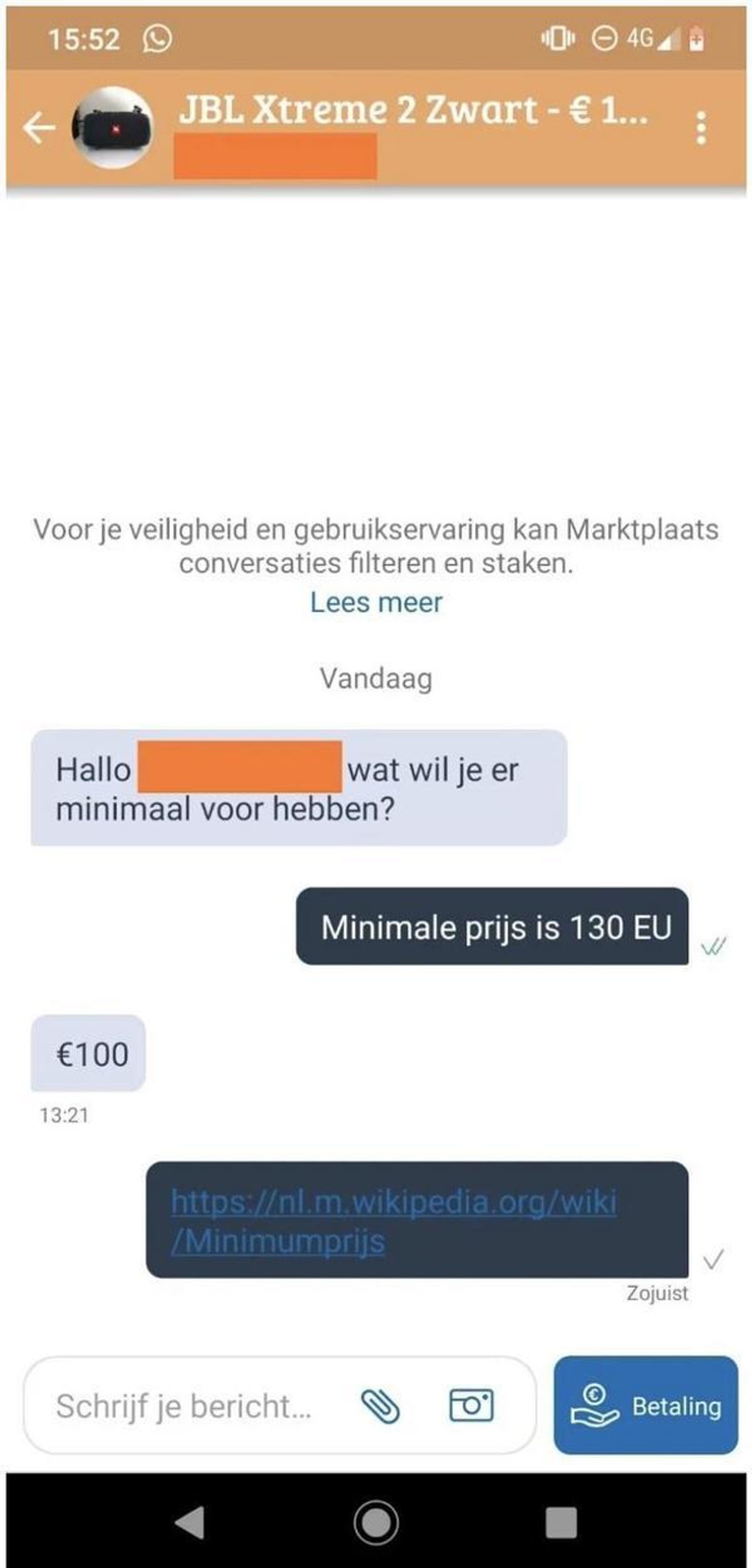Attach a file with the paperclip
The image size is (752, 1568).
click(x=380, y=1406)
